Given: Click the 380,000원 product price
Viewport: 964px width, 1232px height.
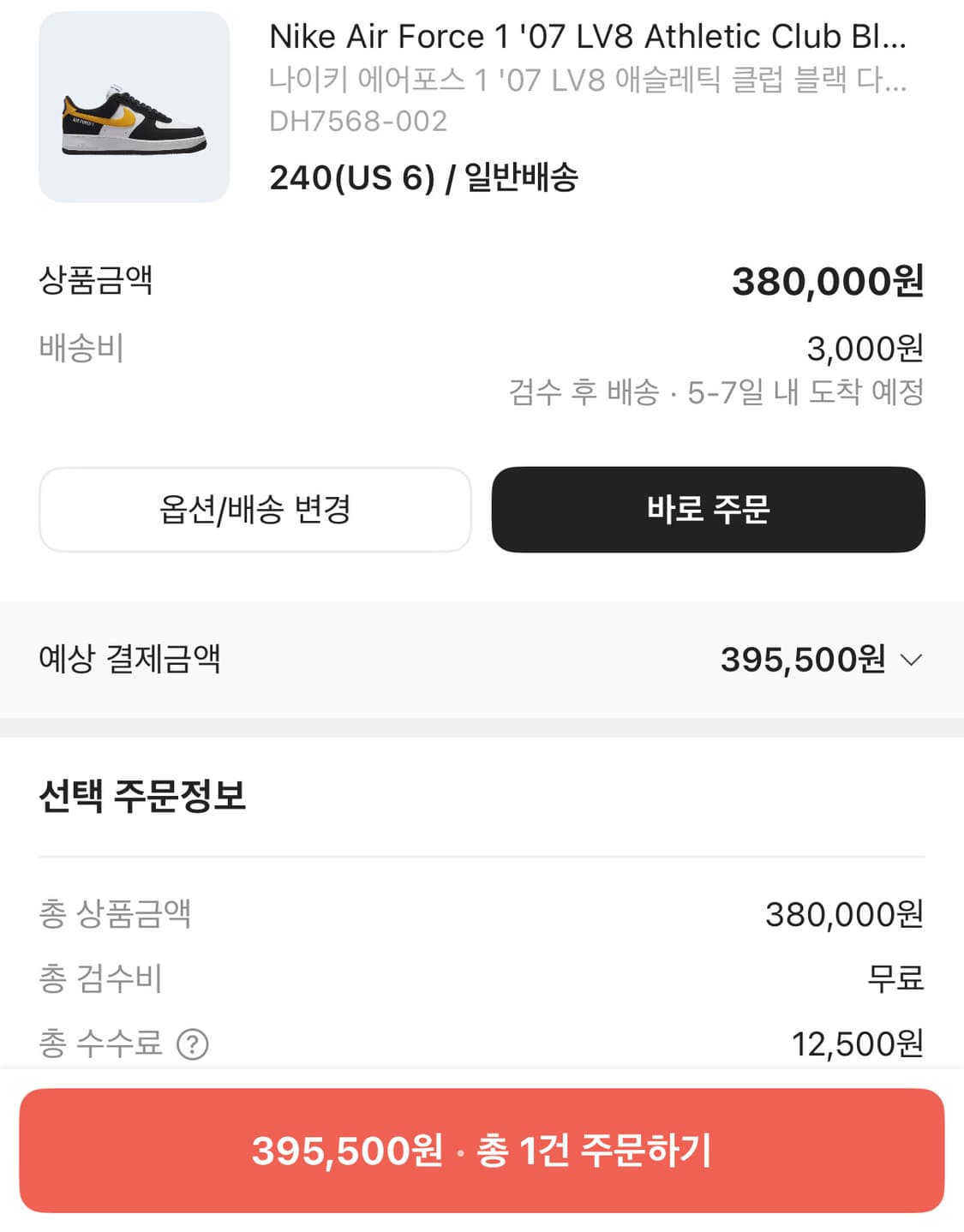Looking at the screenshot, I should coord(829,281).
